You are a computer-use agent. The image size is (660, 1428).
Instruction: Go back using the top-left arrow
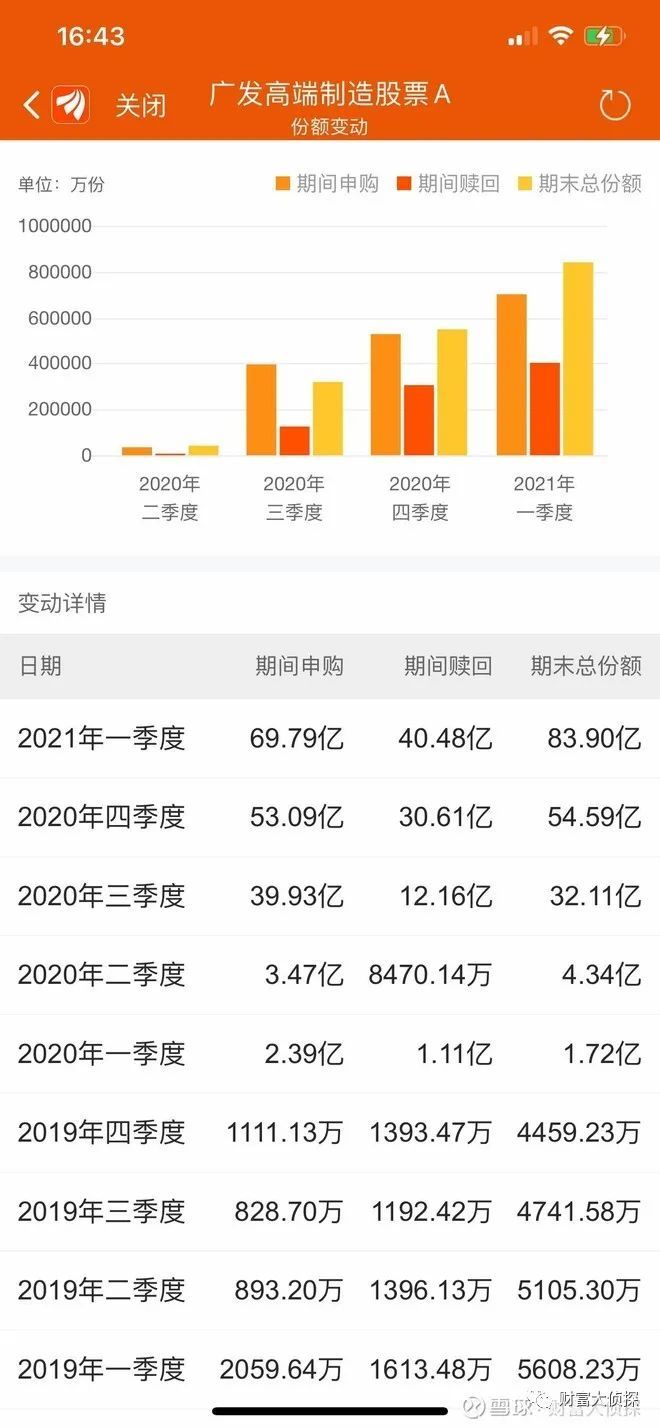[x=32, y=104]
